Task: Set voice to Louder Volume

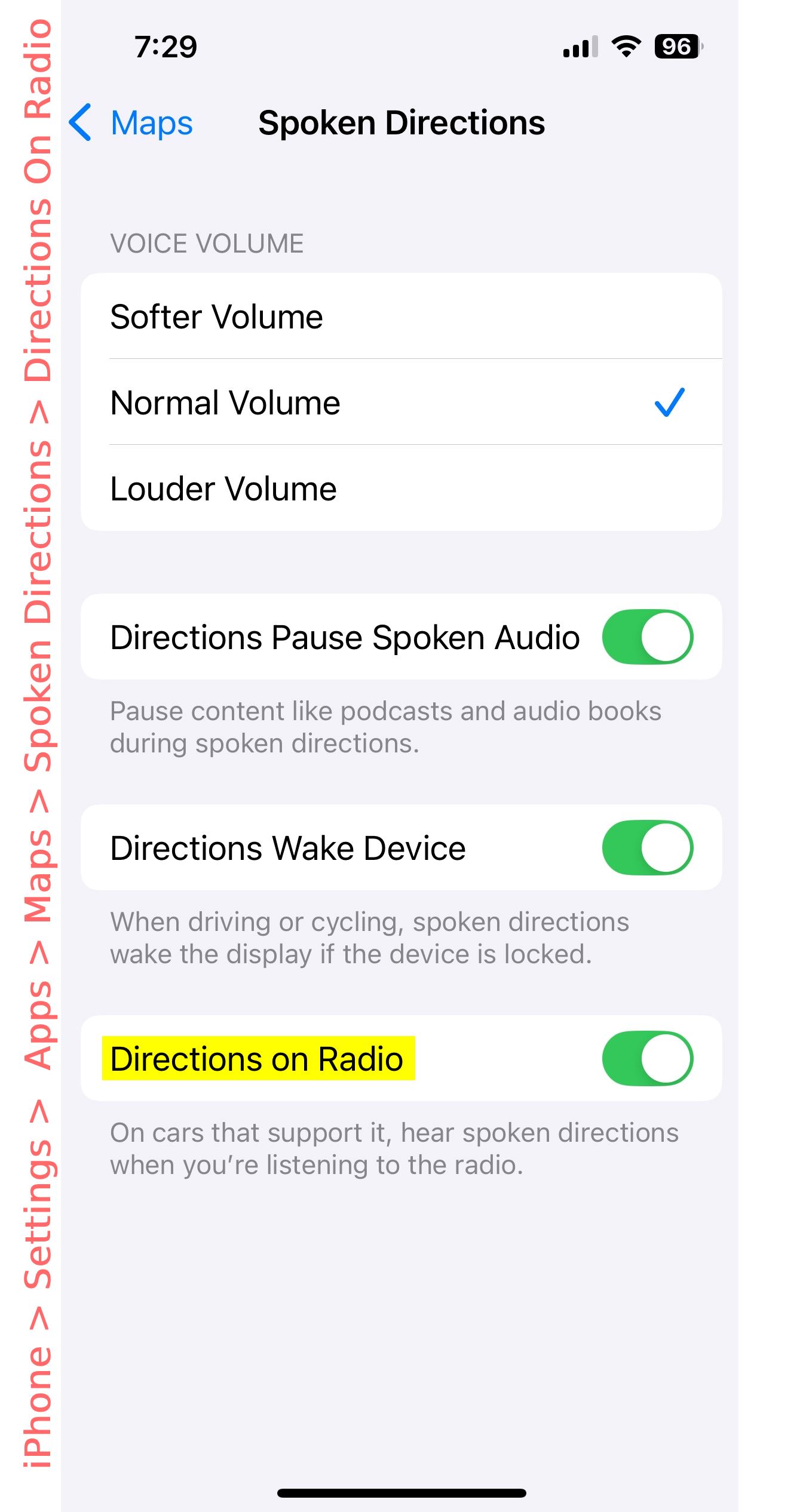Action: pyautogui.click(x=401, y=488)
